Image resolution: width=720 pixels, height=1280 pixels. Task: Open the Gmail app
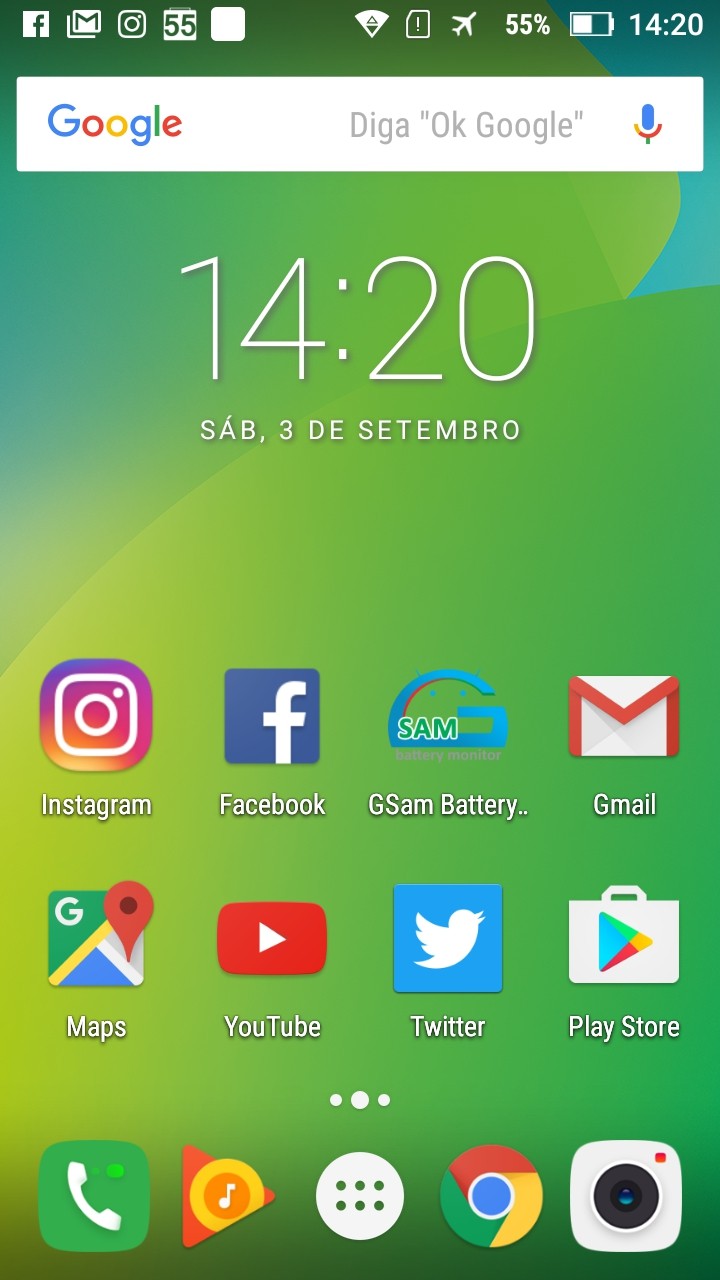624,716
